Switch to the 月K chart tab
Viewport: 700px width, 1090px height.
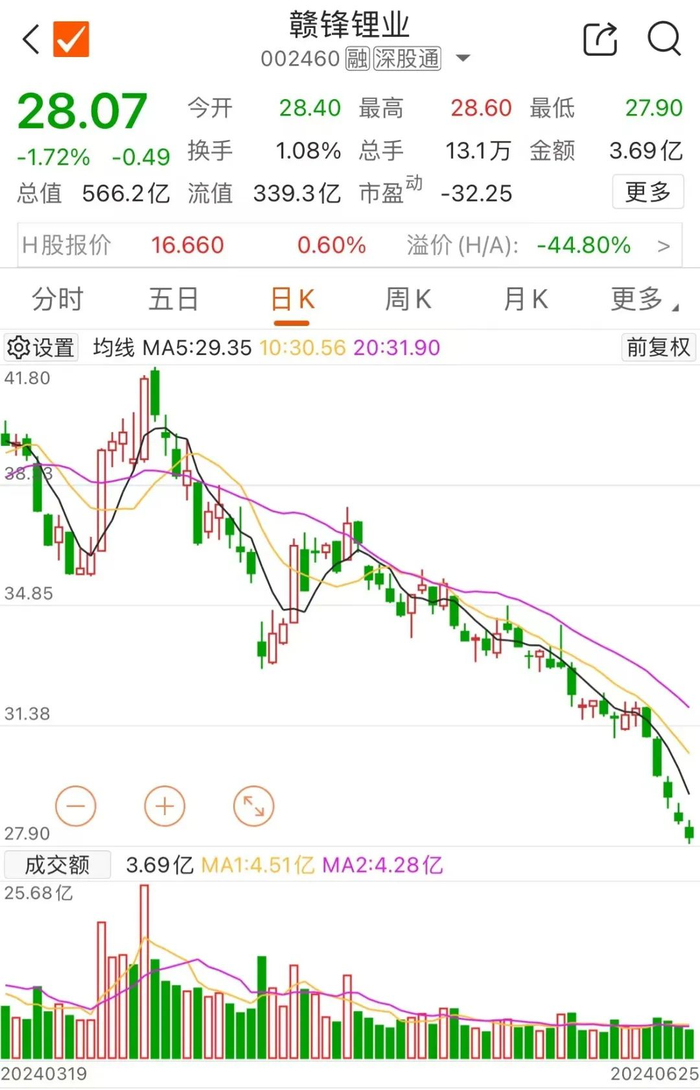pyautogui.click(x=525, y=299)
